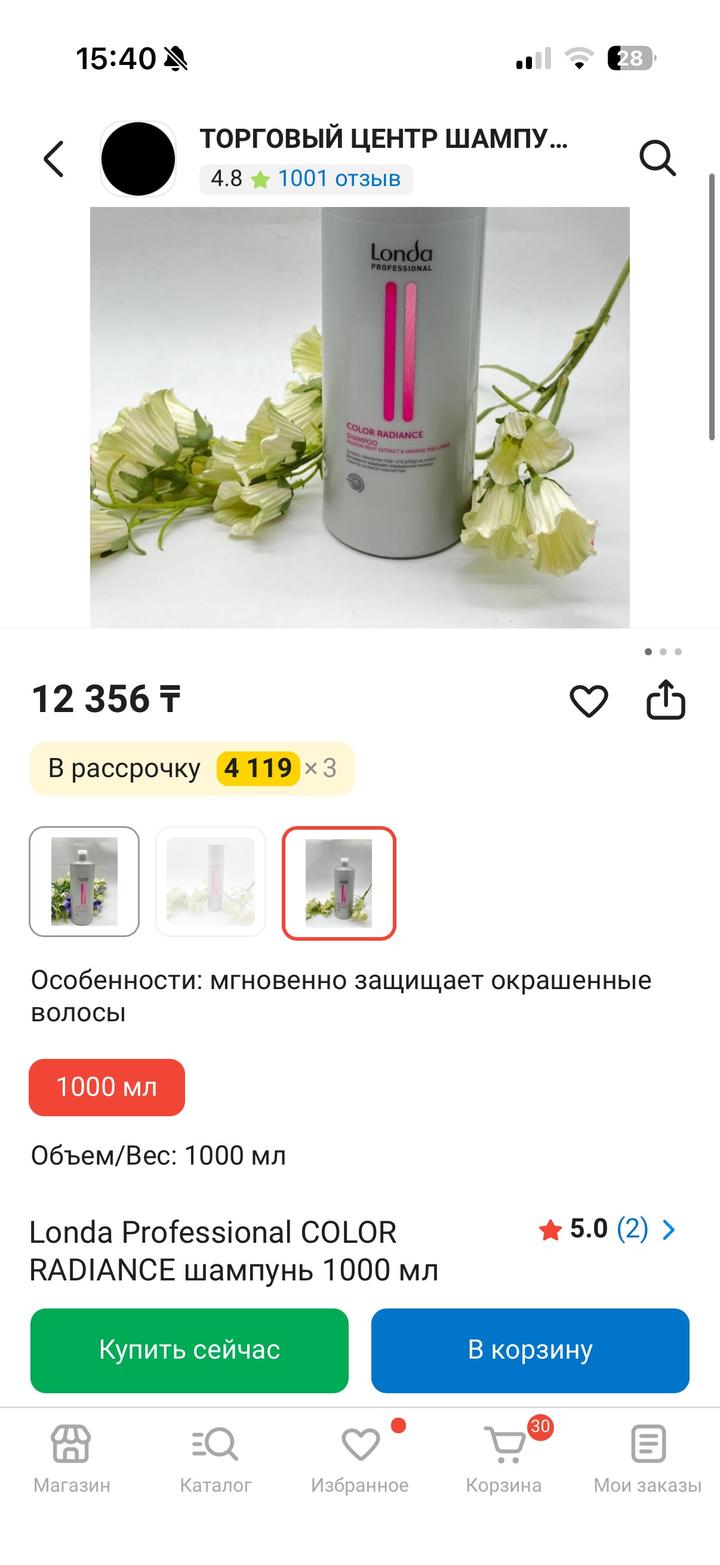
Task: Go back to the previous page
Action: click(54, 159)
